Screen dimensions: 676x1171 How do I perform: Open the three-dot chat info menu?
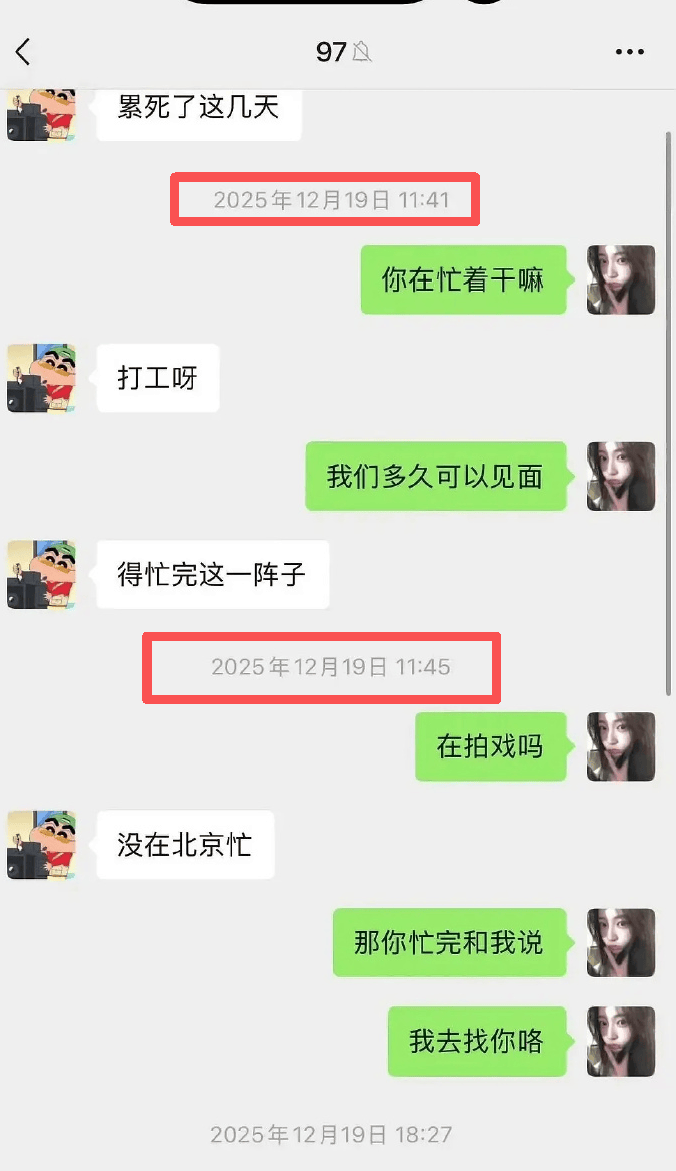(629, 52)
